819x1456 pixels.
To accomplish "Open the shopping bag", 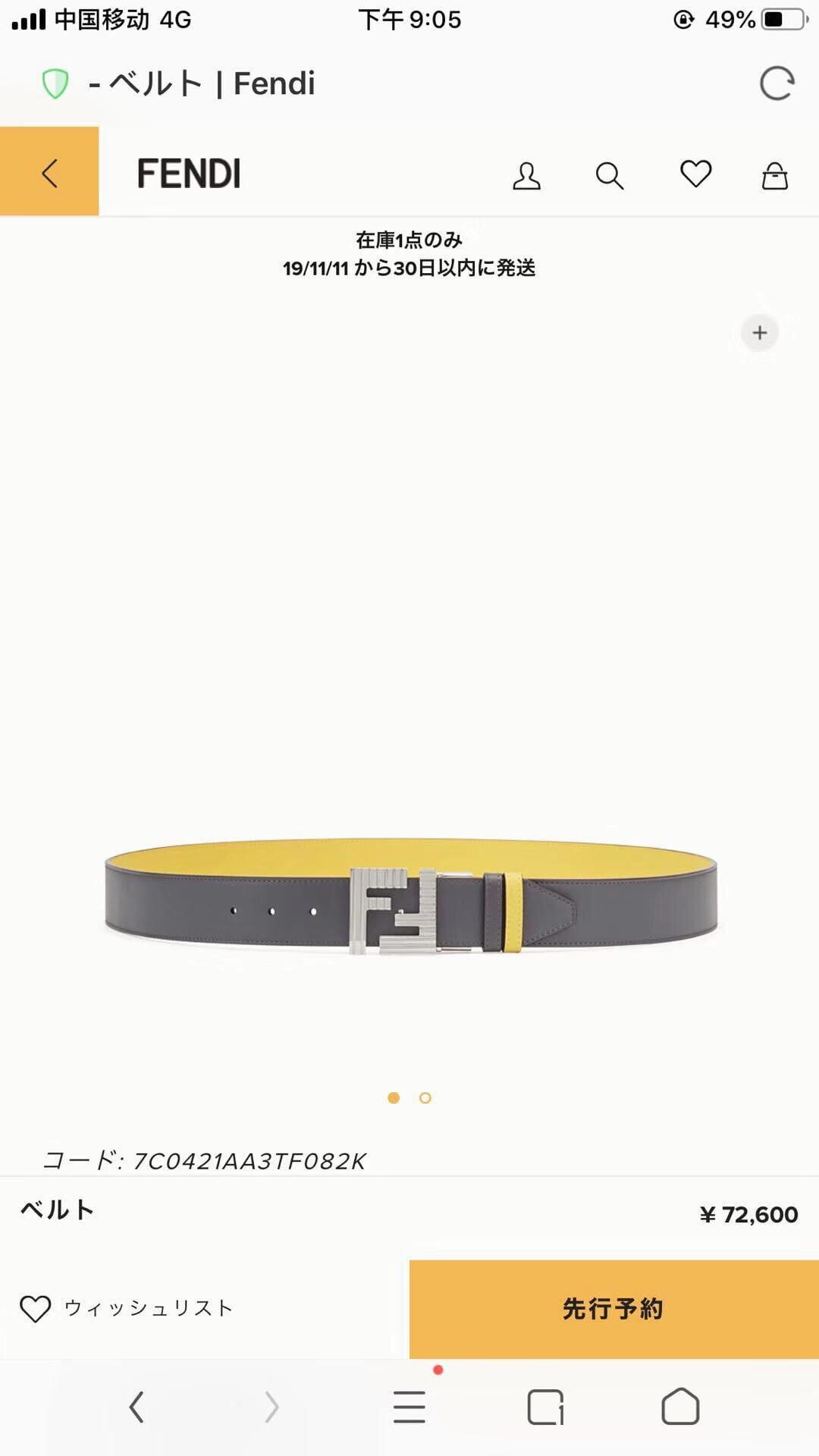I will click(x=774, y=175).
